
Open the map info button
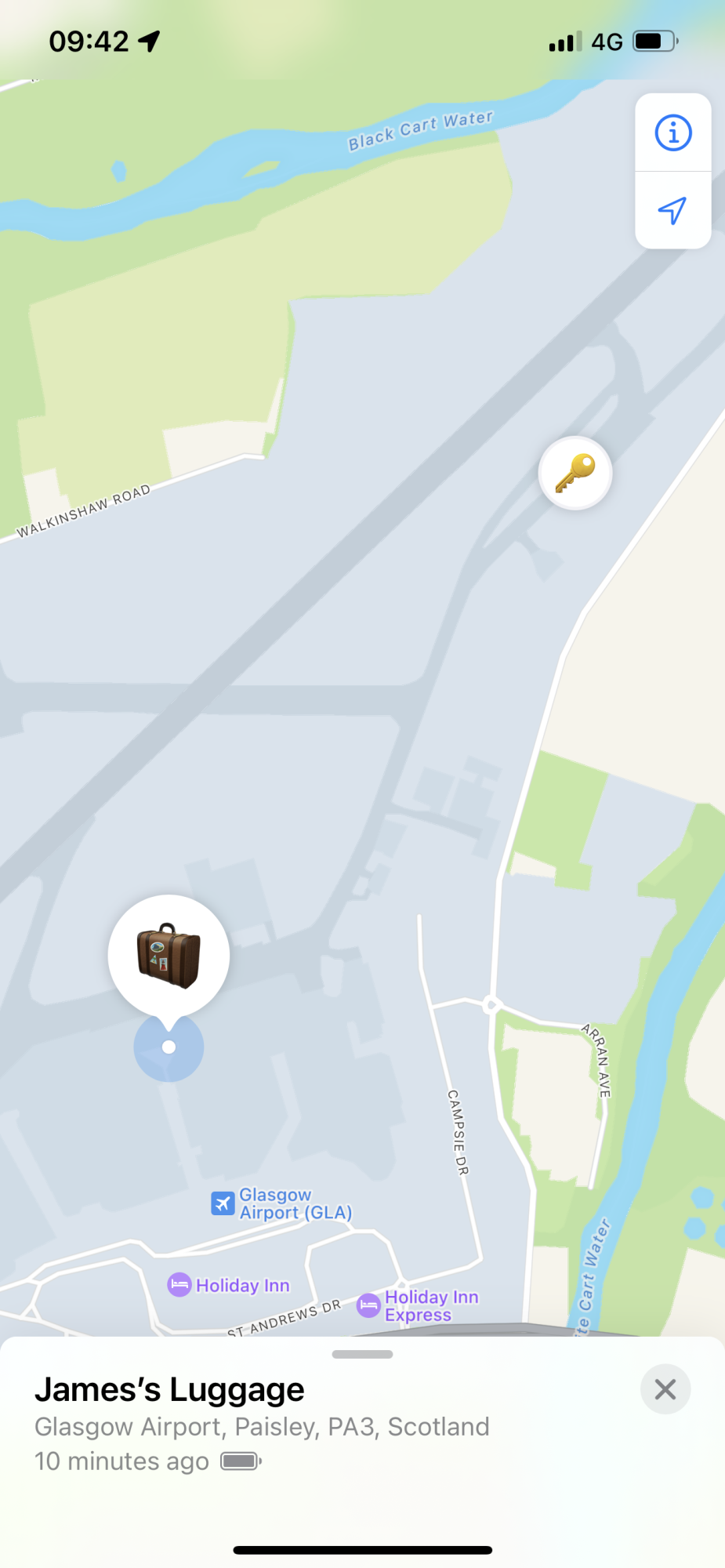(x=672, y=132)
